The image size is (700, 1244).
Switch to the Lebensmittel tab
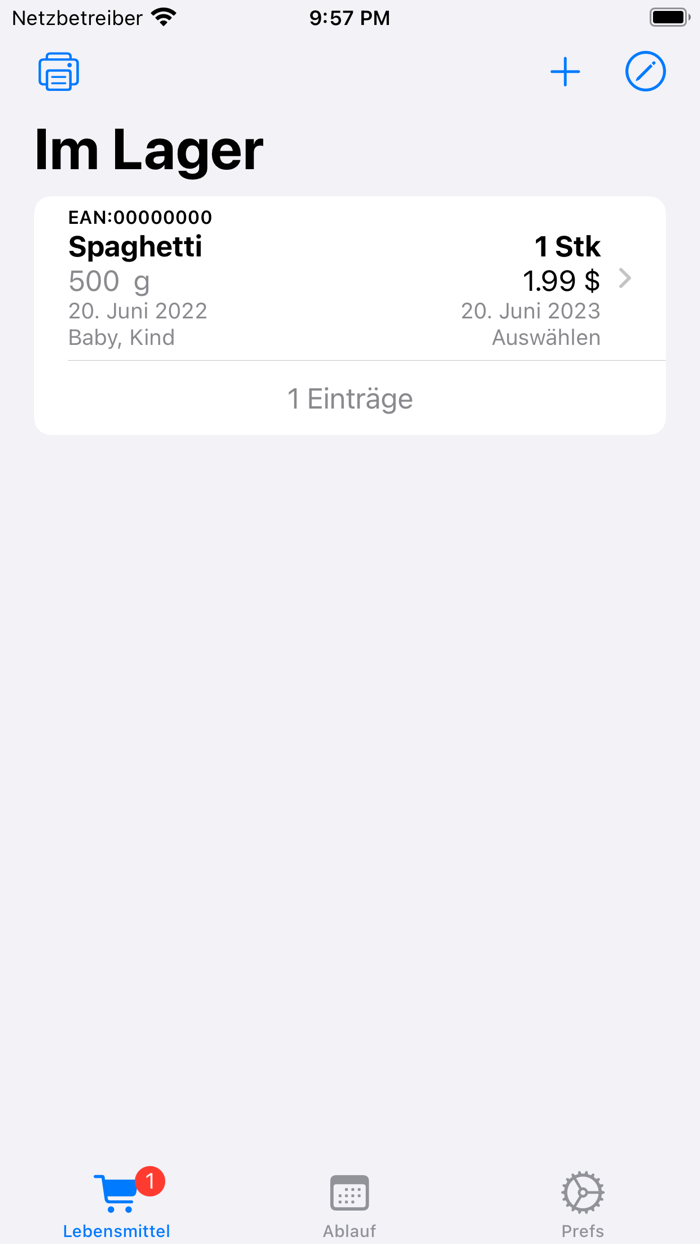(117, 1205)
